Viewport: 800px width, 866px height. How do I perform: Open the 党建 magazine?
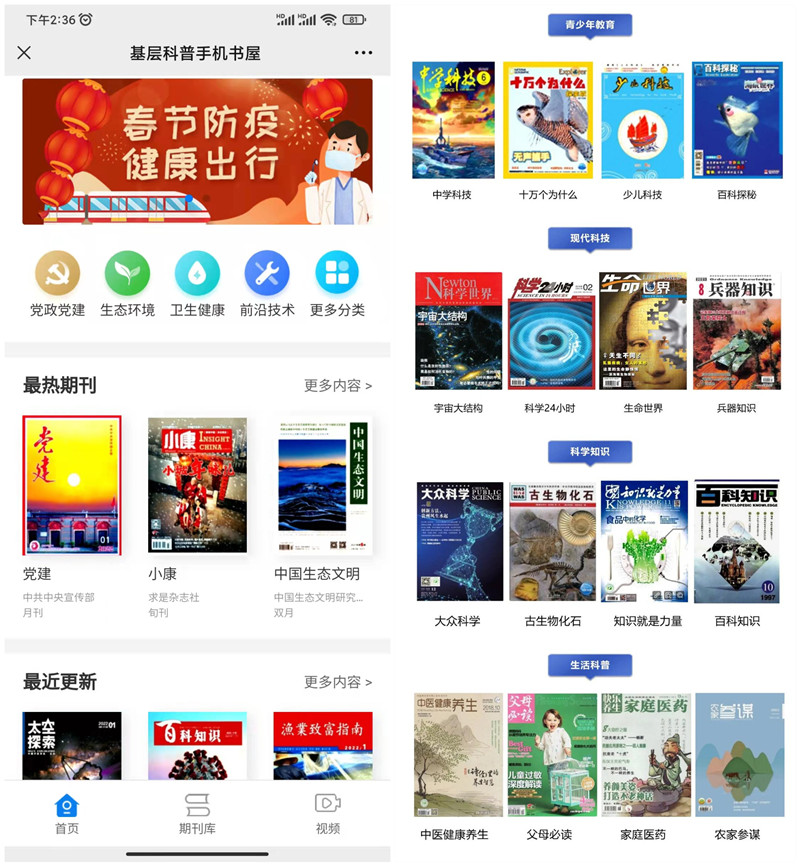coord(72,485)
